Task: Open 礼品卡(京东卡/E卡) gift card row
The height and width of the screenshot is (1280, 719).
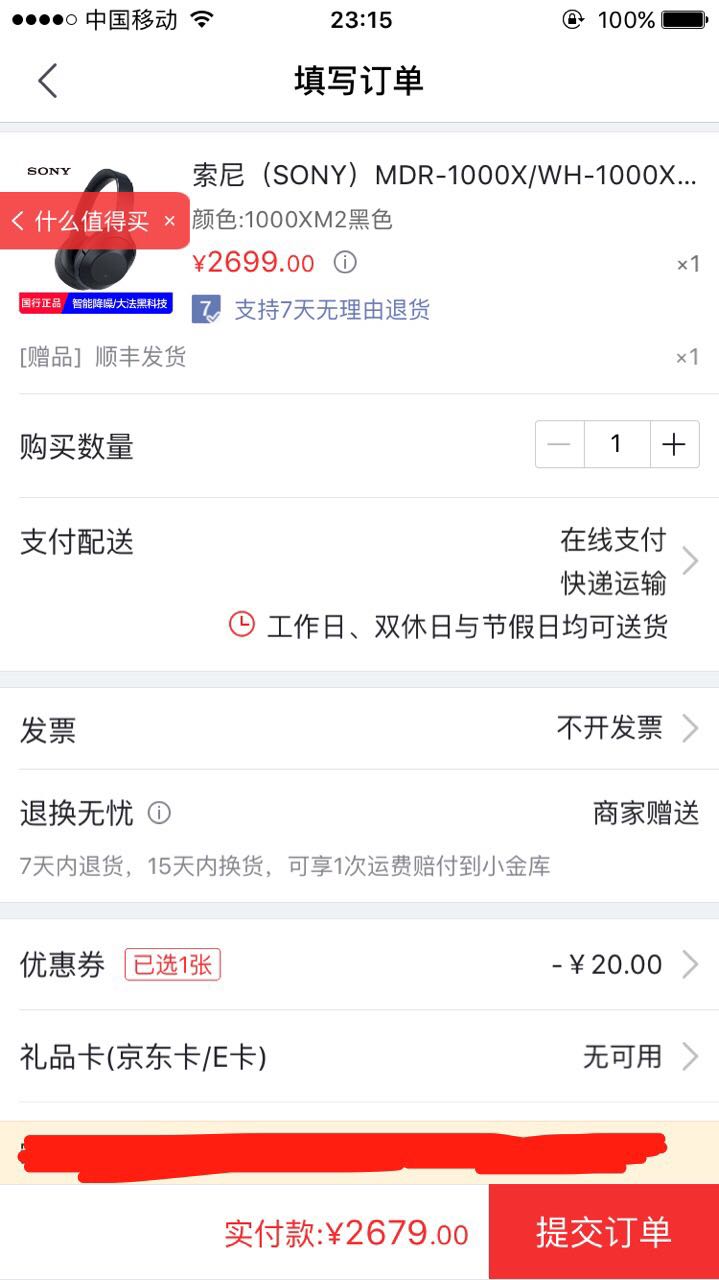Action: click(360, 1056)
